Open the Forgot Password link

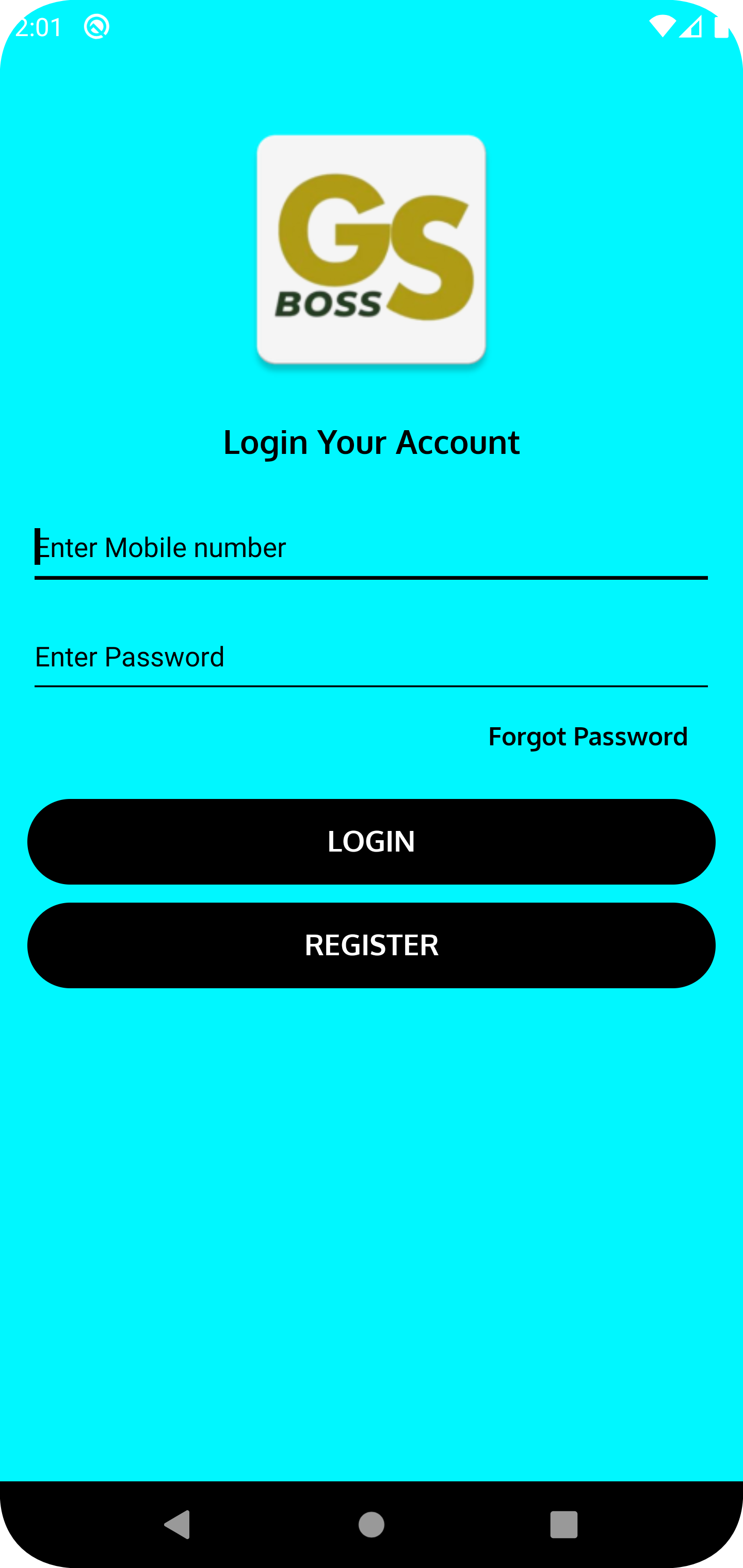[588, 737]
